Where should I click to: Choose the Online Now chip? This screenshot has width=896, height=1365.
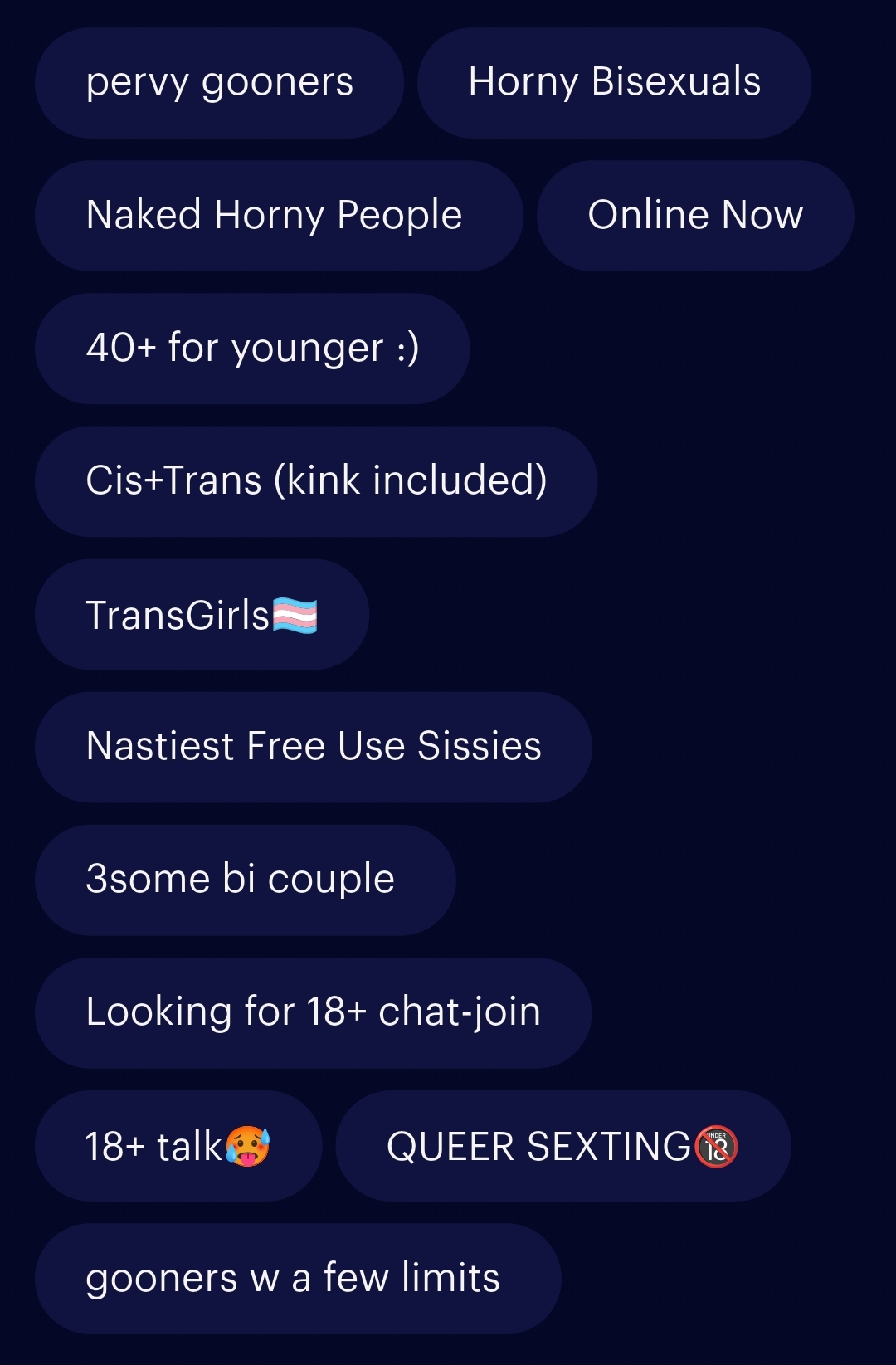click(x=695, y=216)
